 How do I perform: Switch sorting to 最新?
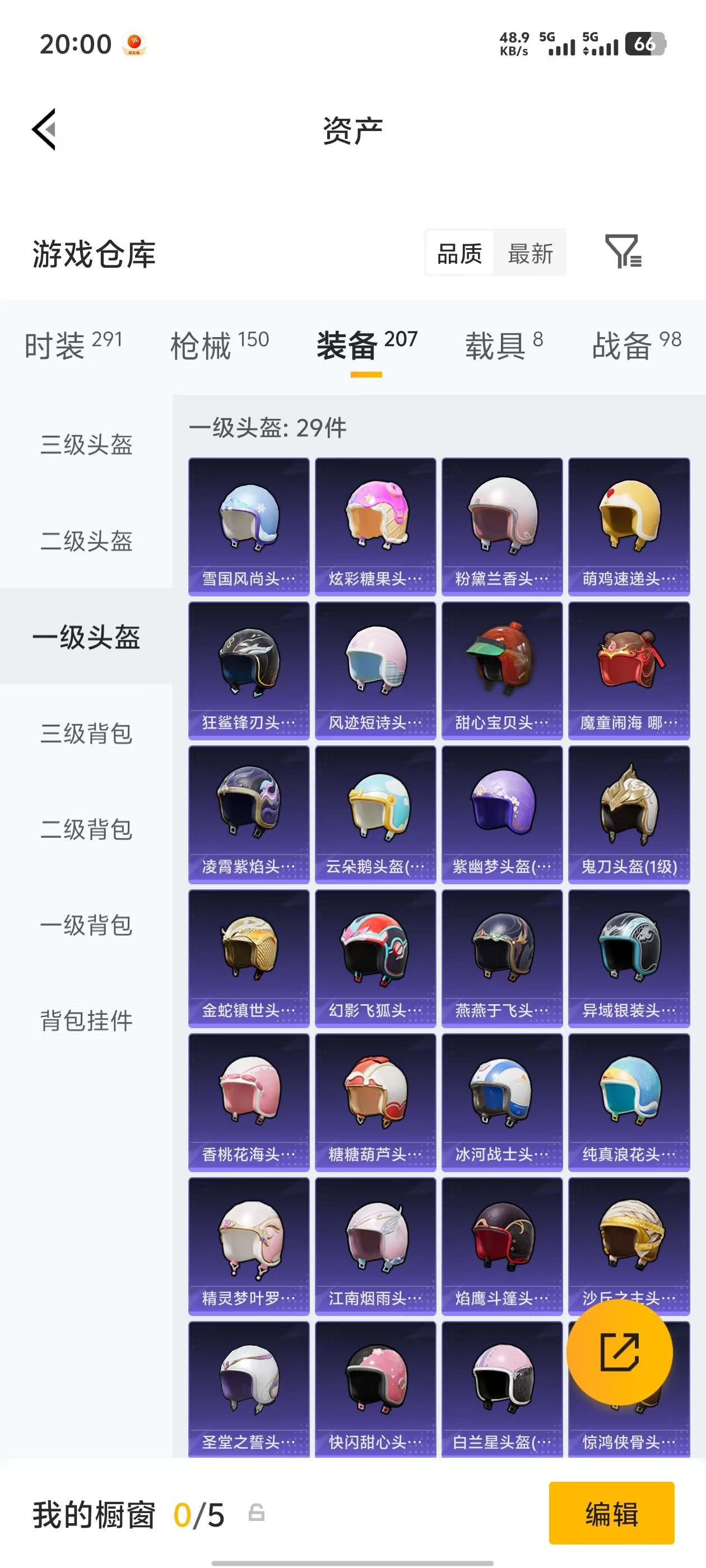point(531,253)
